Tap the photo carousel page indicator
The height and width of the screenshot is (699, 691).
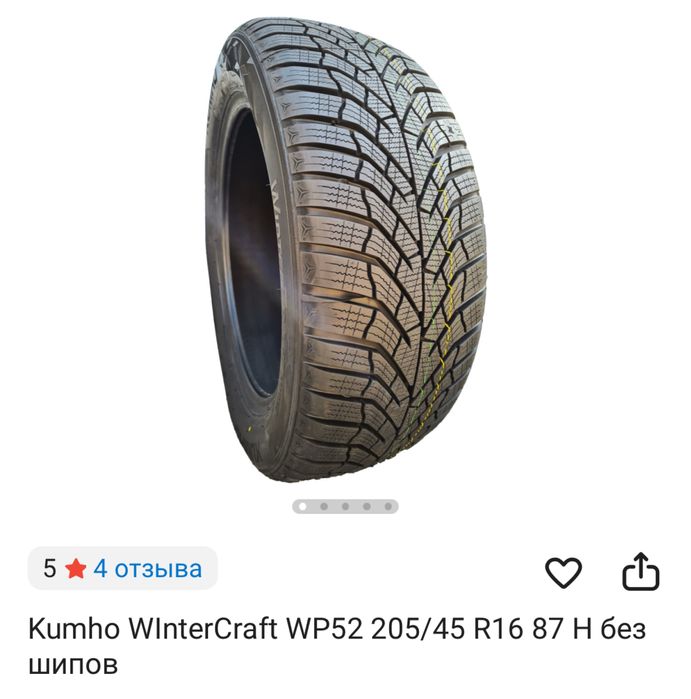coord(345,507)
